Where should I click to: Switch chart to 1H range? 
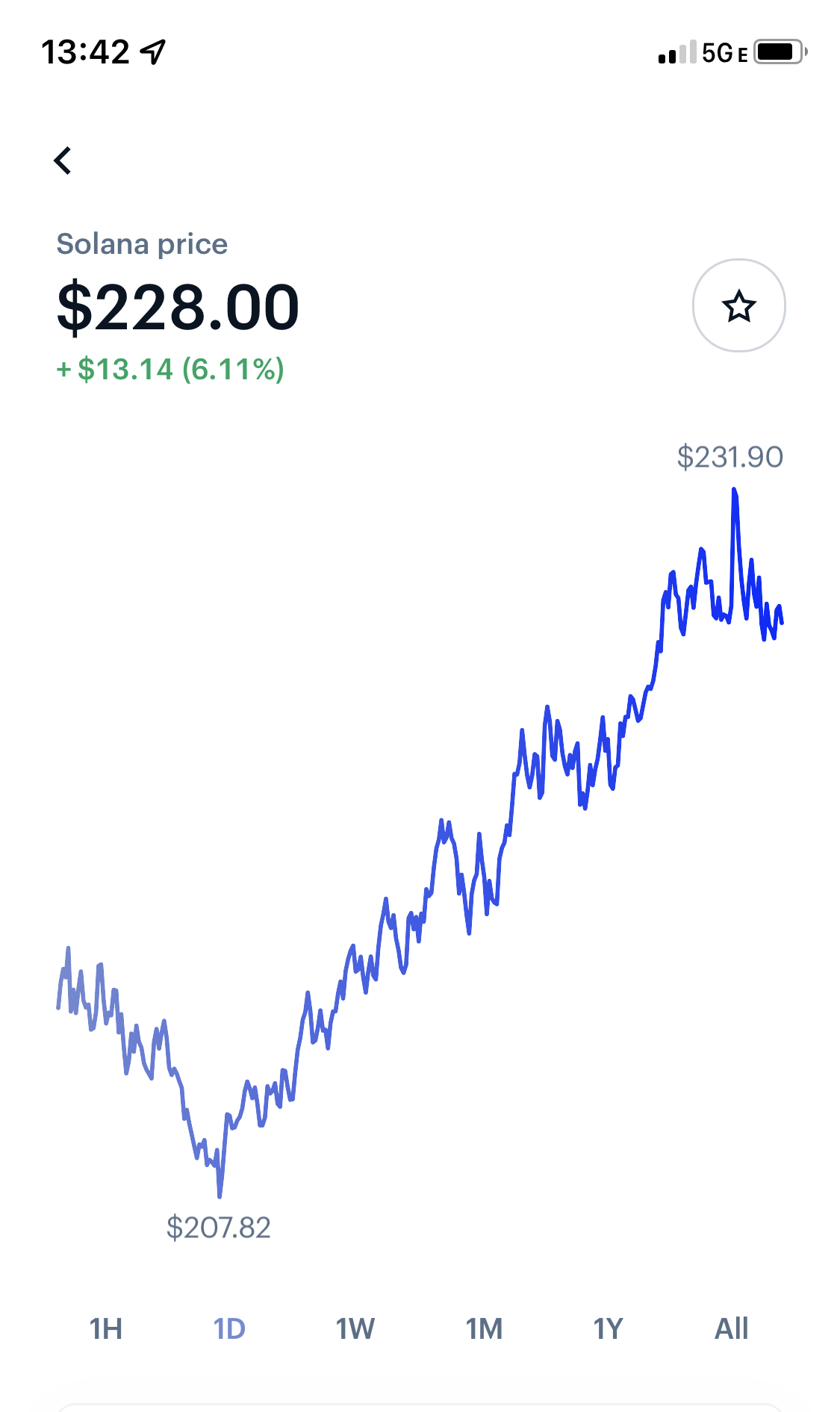click(105, 1329)
